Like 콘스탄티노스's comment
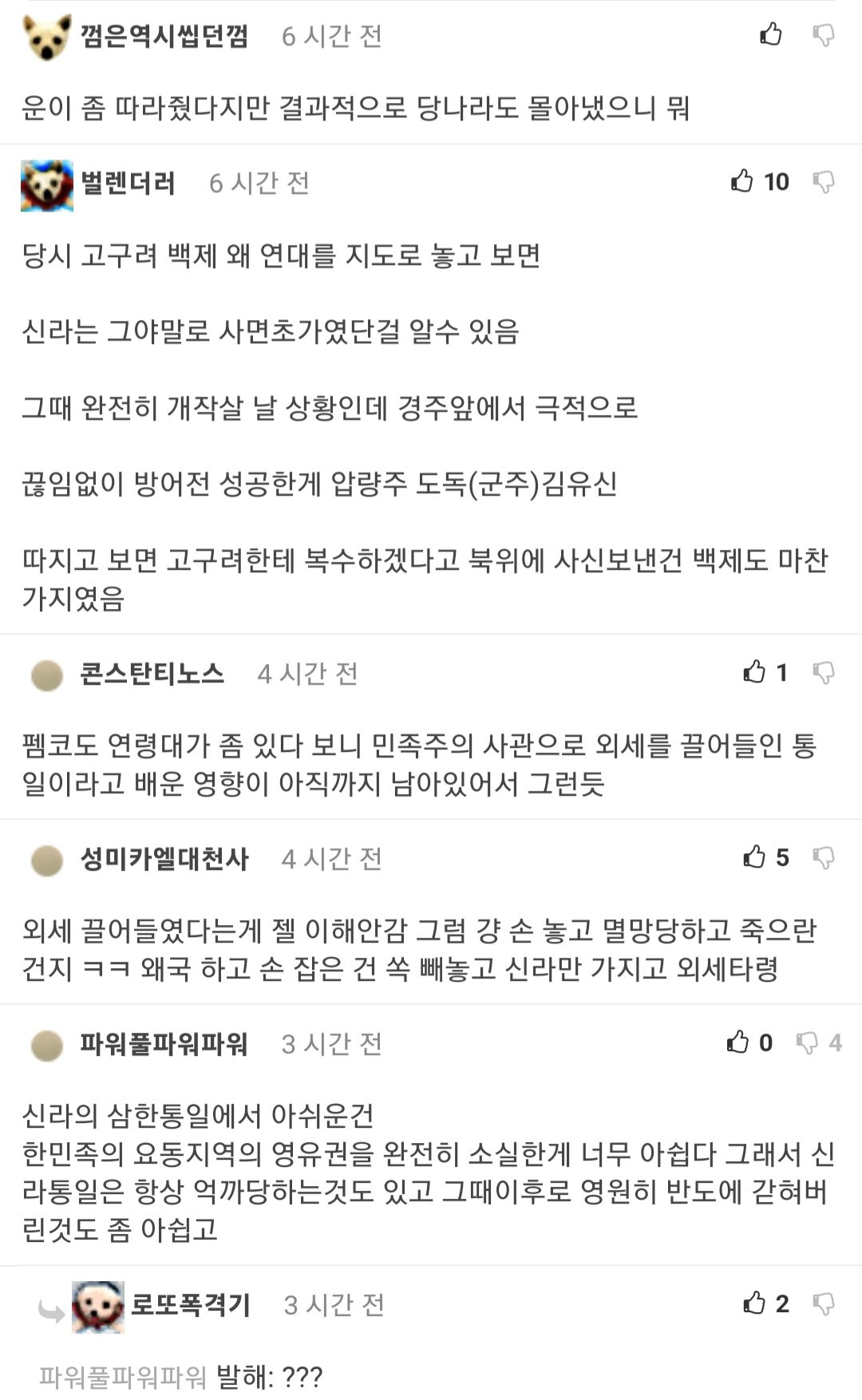 pyautogui.click(x=754, y=672)
